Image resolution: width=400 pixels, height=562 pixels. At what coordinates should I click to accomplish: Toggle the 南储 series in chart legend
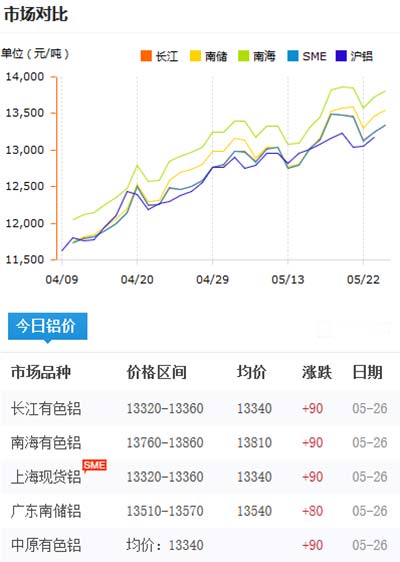(208, 56)
